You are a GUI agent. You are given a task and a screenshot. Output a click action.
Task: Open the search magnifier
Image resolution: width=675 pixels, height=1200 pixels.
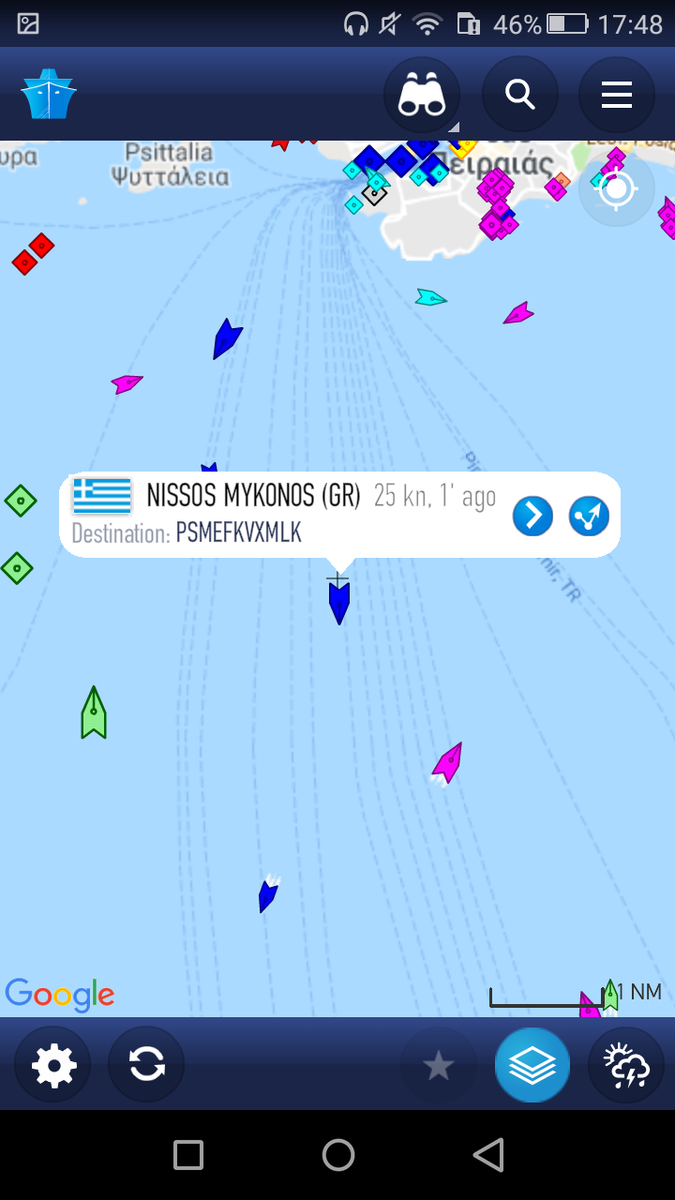coord(520,96)
